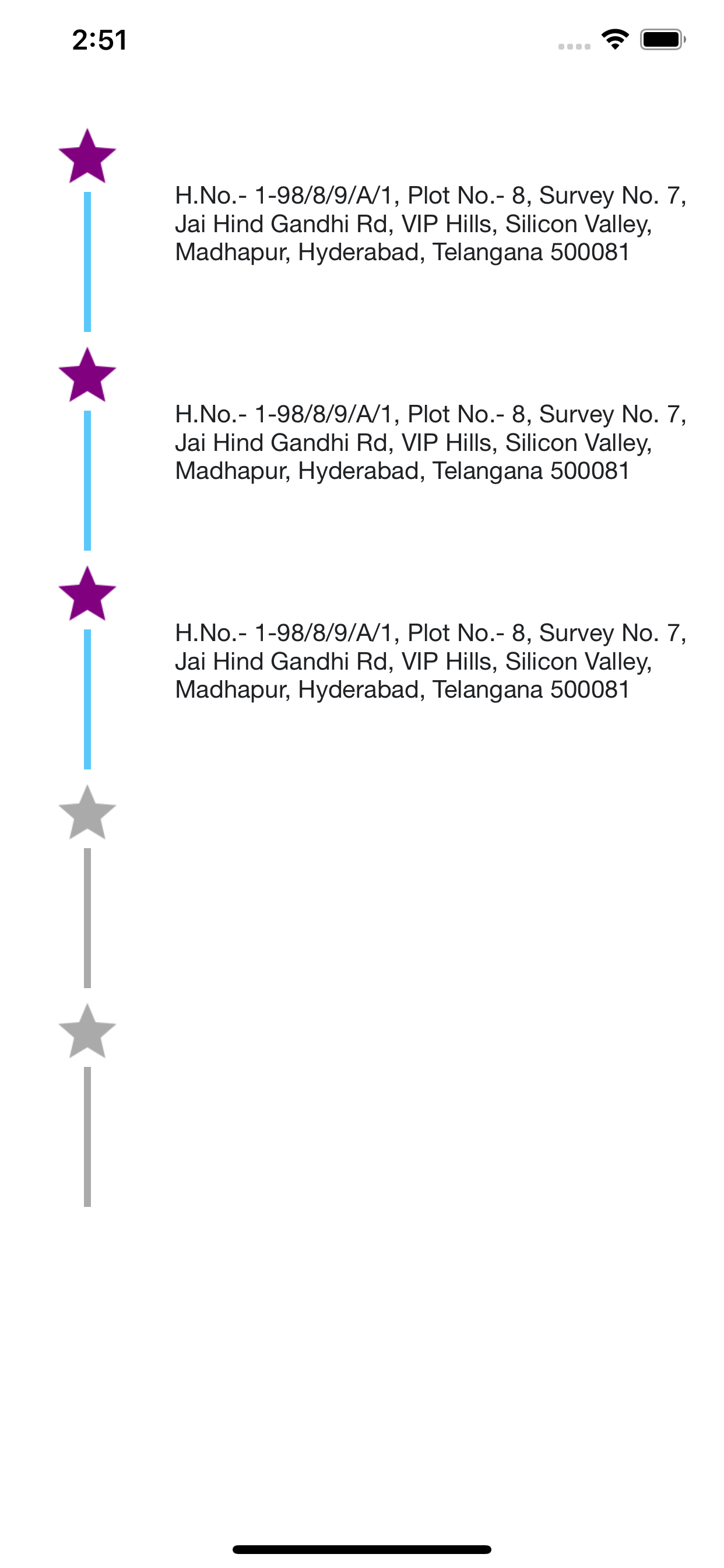
Task: Select the first purple star milestone
Action: pos(87,155)
